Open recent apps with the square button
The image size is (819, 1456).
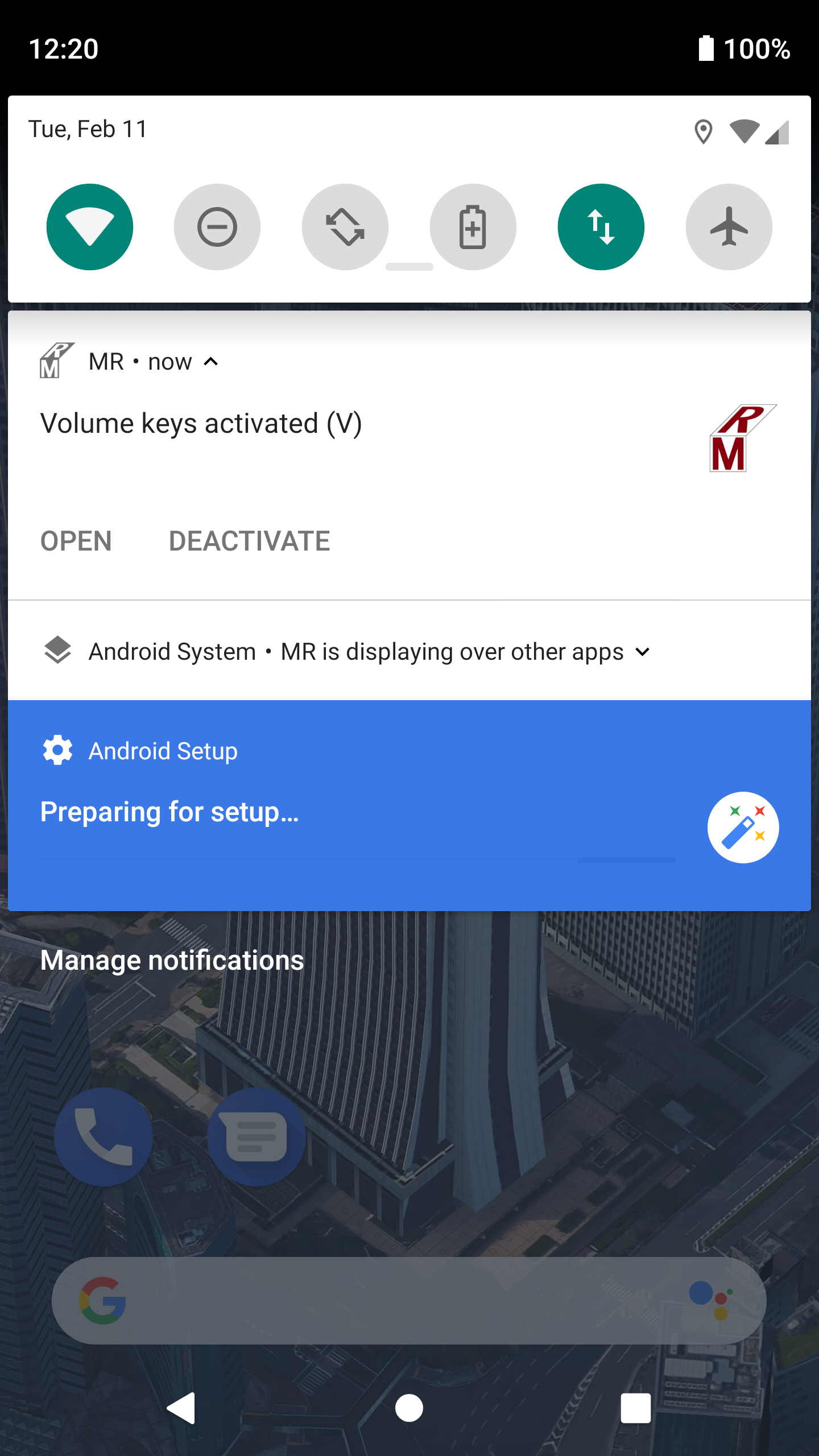click(x=636, y=1408)
